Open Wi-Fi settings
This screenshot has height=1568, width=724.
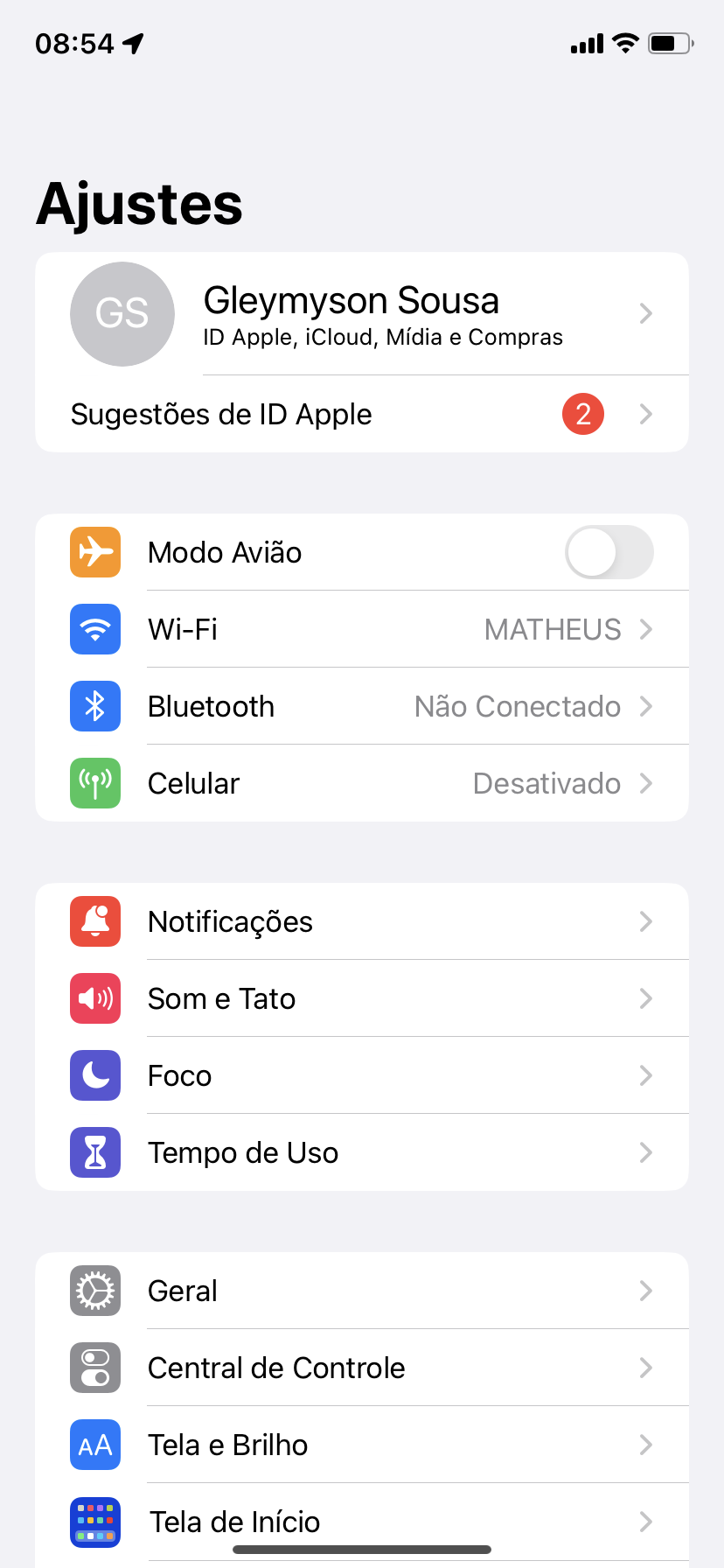click(x=362, y=630)
